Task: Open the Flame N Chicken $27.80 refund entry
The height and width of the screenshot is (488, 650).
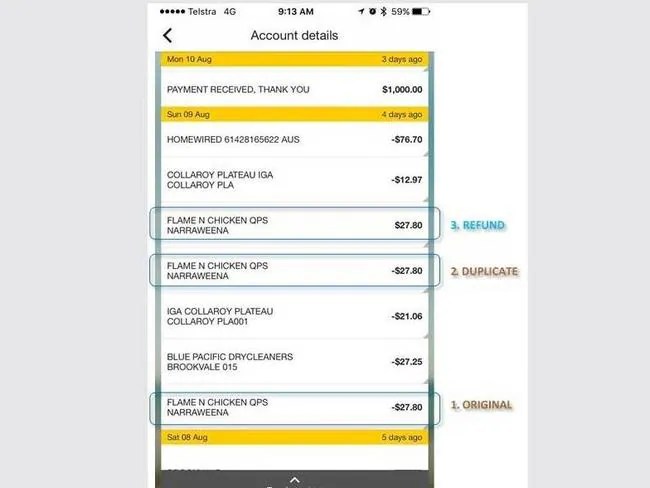Action: (294, 225)
